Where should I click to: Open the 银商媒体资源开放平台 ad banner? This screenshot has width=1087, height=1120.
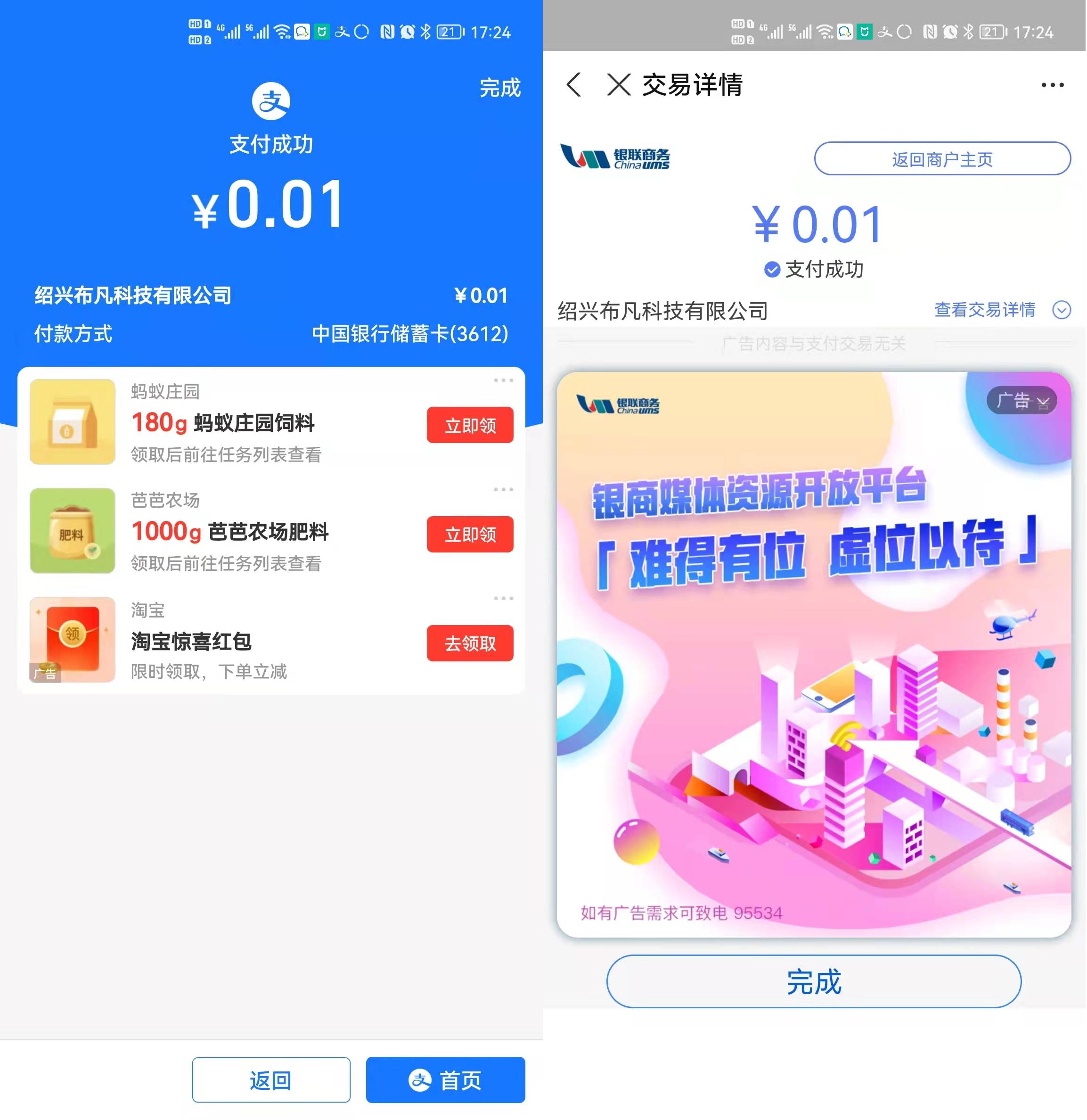pyautogui.click(x=813, y=657)
